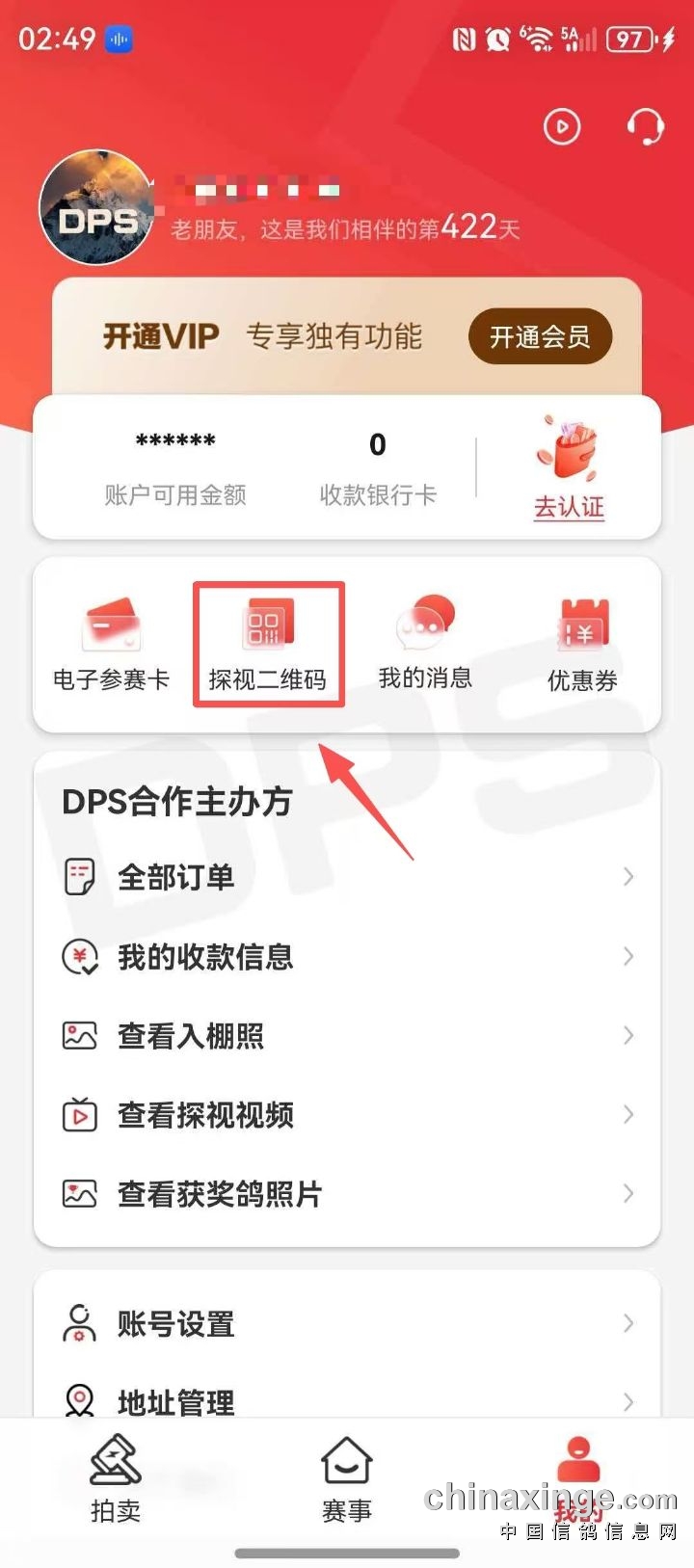
Task: Go to 账号设置
Action: pos(347,1323)
